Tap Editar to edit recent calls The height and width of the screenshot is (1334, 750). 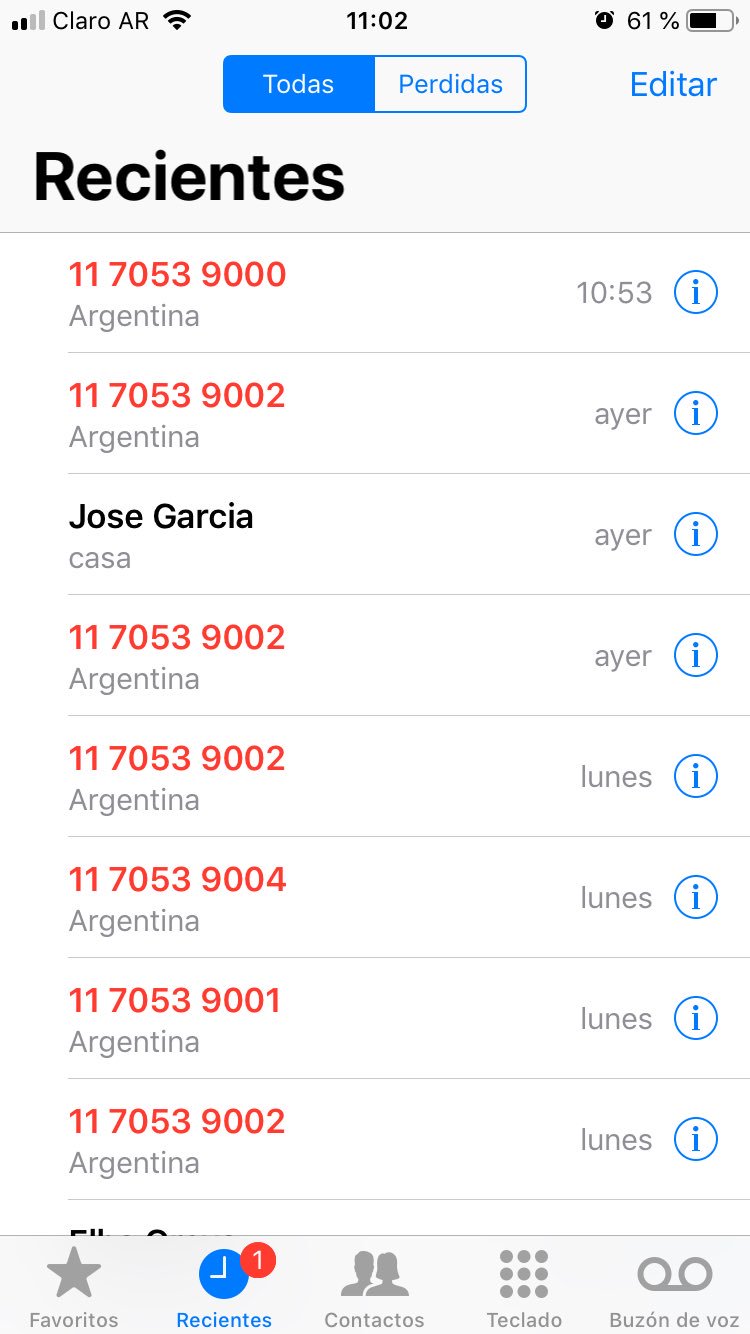(x=673, y=84)
